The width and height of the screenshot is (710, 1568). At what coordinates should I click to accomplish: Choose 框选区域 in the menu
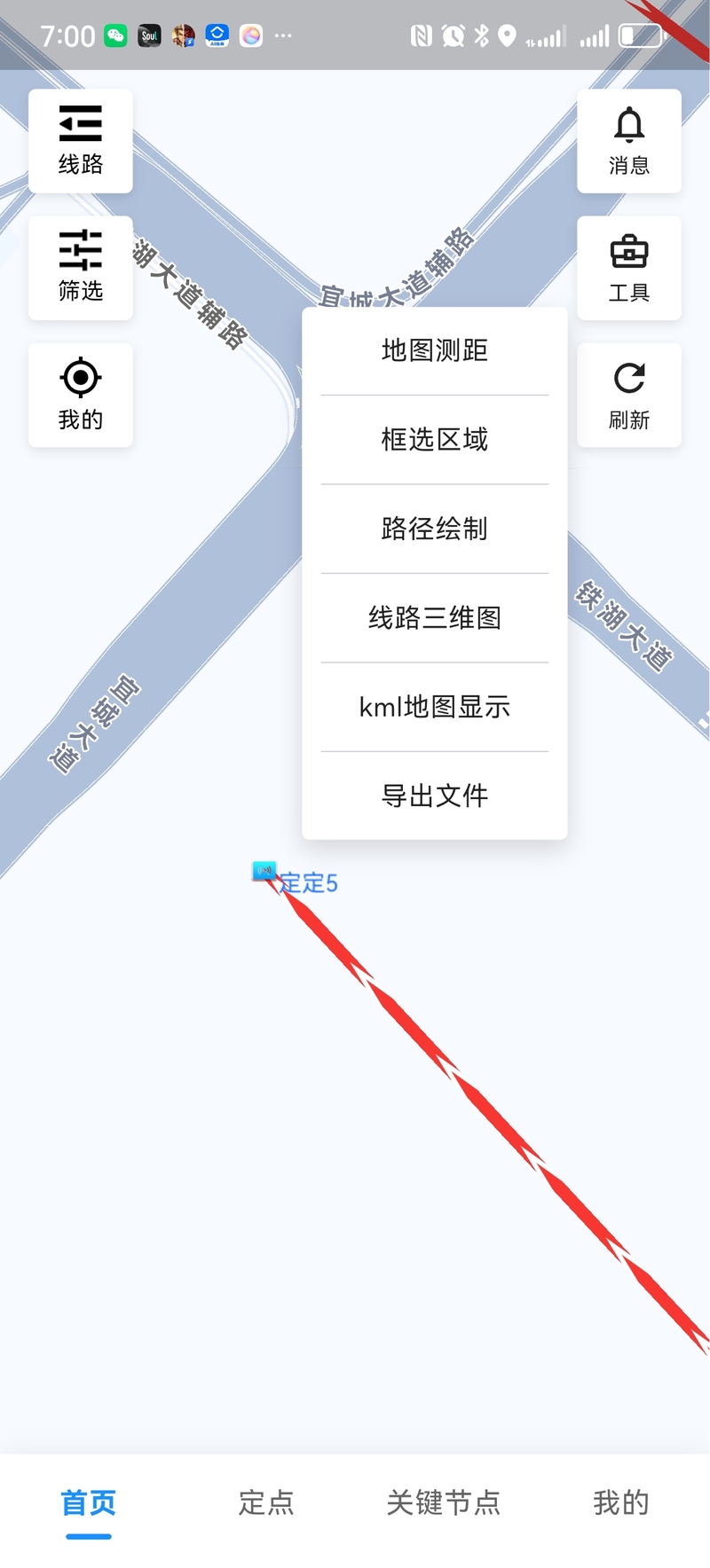pyautogui.click(x=435, y=440)
